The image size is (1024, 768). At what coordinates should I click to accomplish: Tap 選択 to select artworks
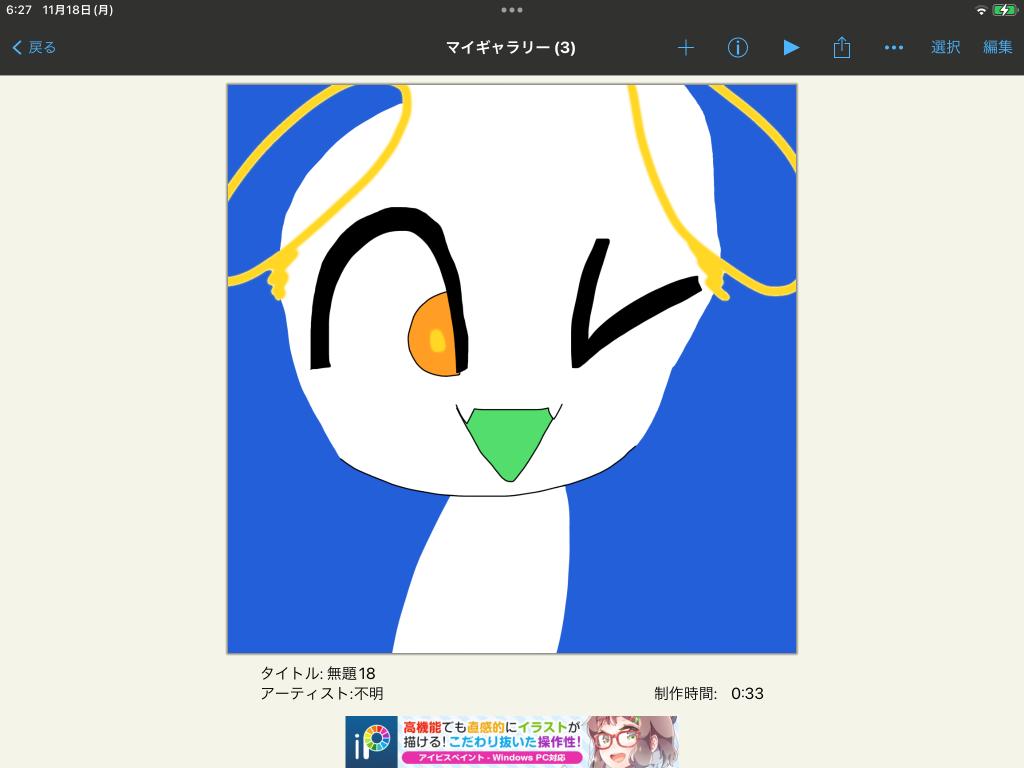(945, 47)
